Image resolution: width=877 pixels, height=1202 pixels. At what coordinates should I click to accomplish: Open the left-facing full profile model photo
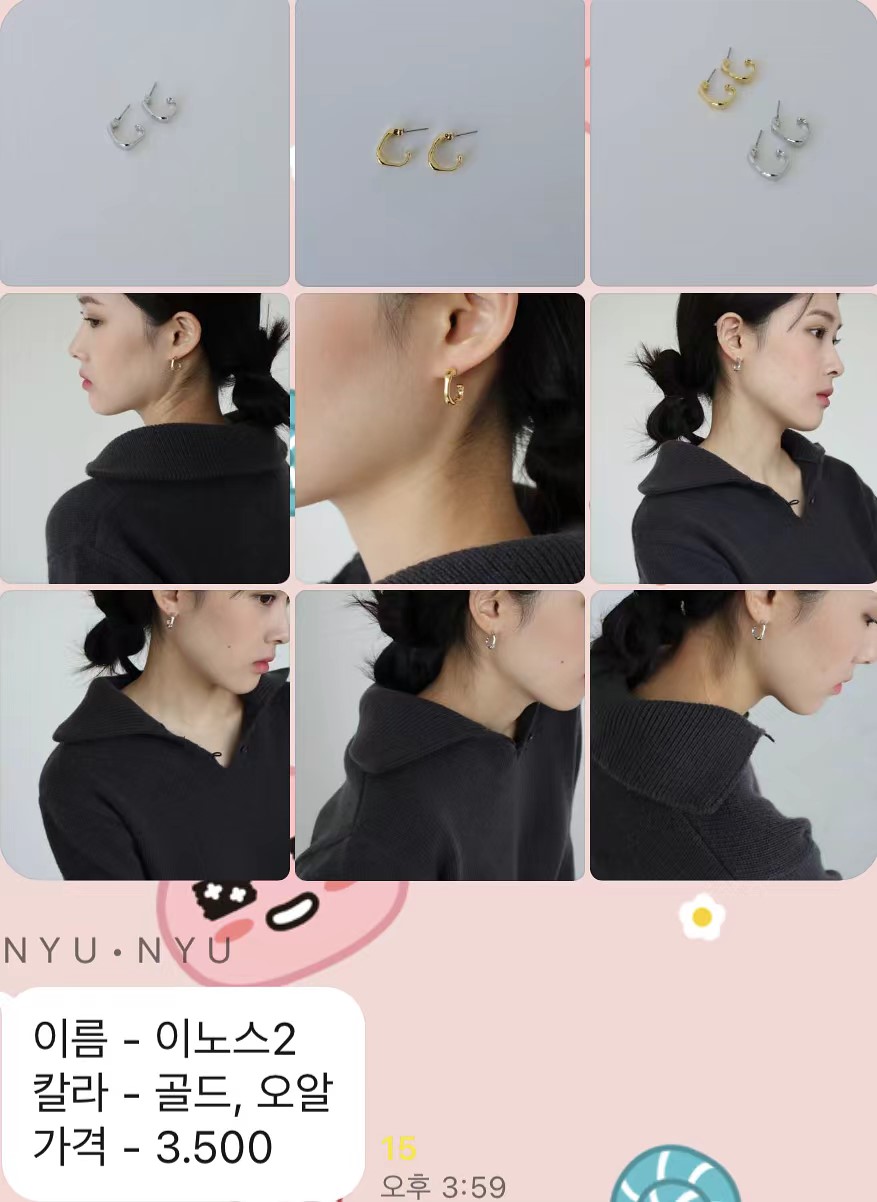144,438
